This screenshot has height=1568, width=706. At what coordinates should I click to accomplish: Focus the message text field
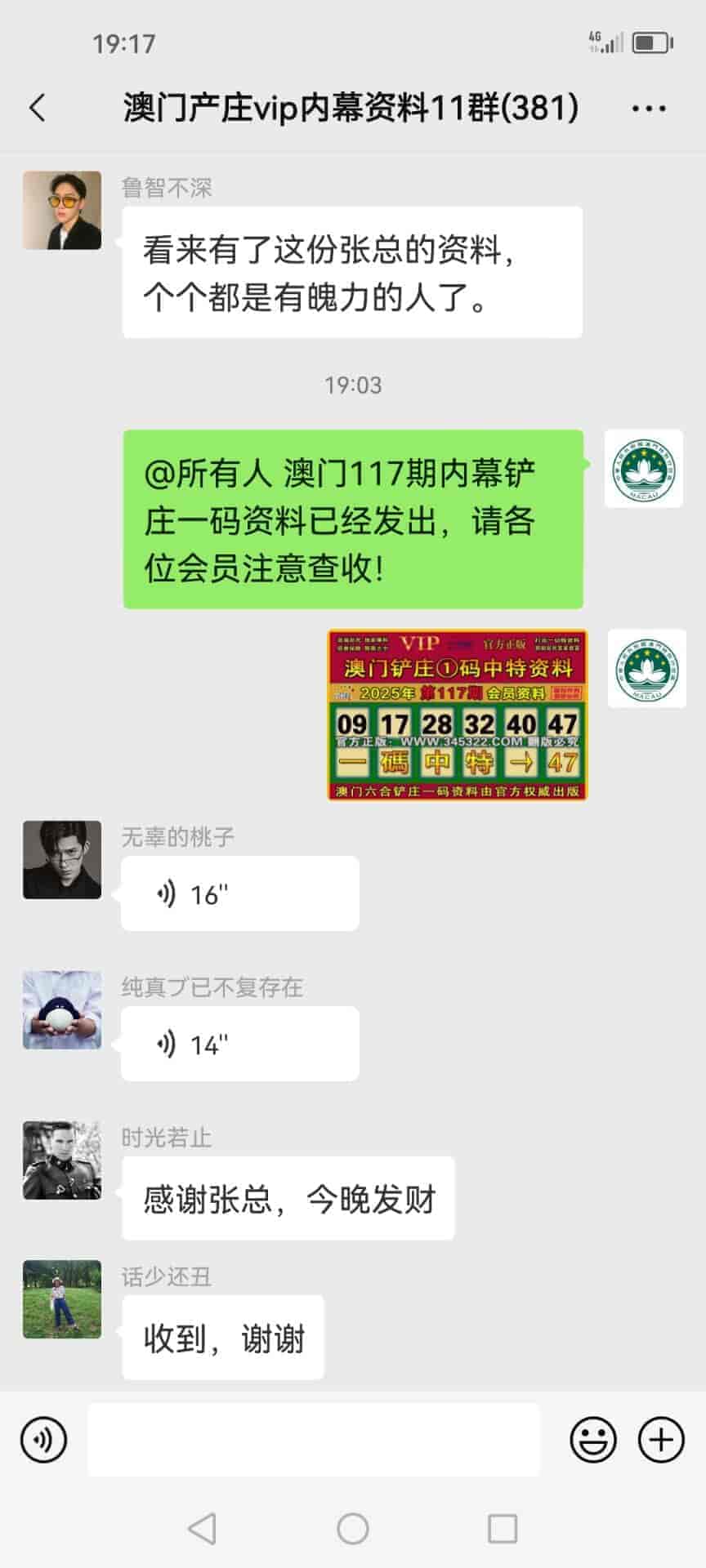[x=314, y=1440]
